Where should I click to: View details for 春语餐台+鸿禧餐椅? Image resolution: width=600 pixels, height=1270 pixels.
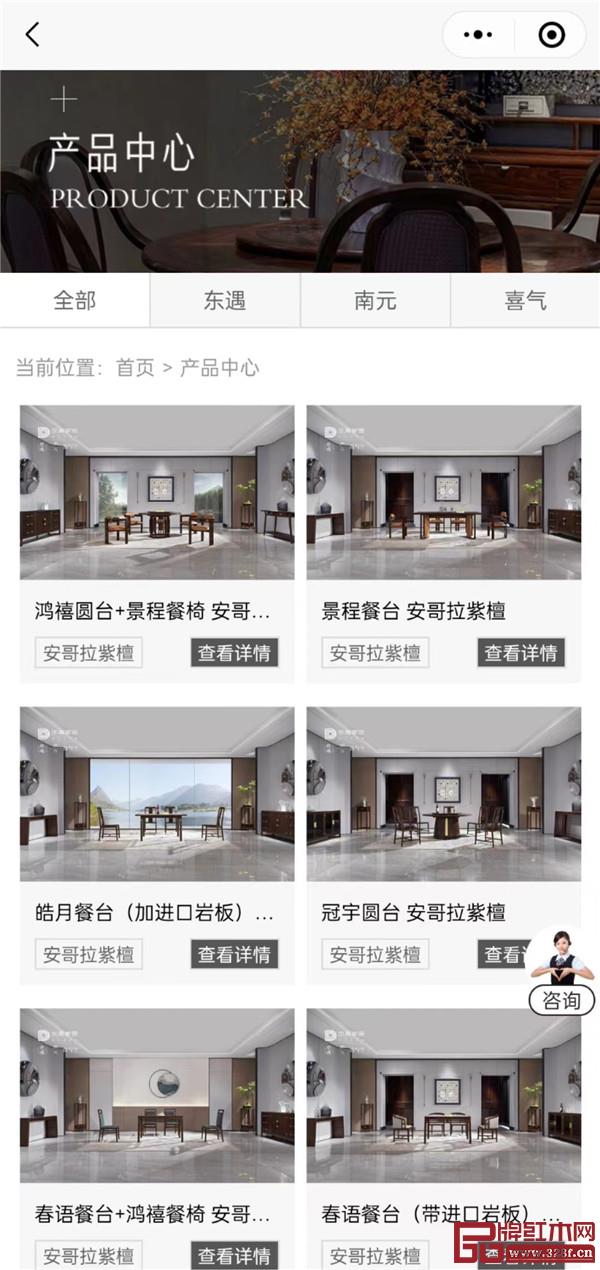point(234,1255)
